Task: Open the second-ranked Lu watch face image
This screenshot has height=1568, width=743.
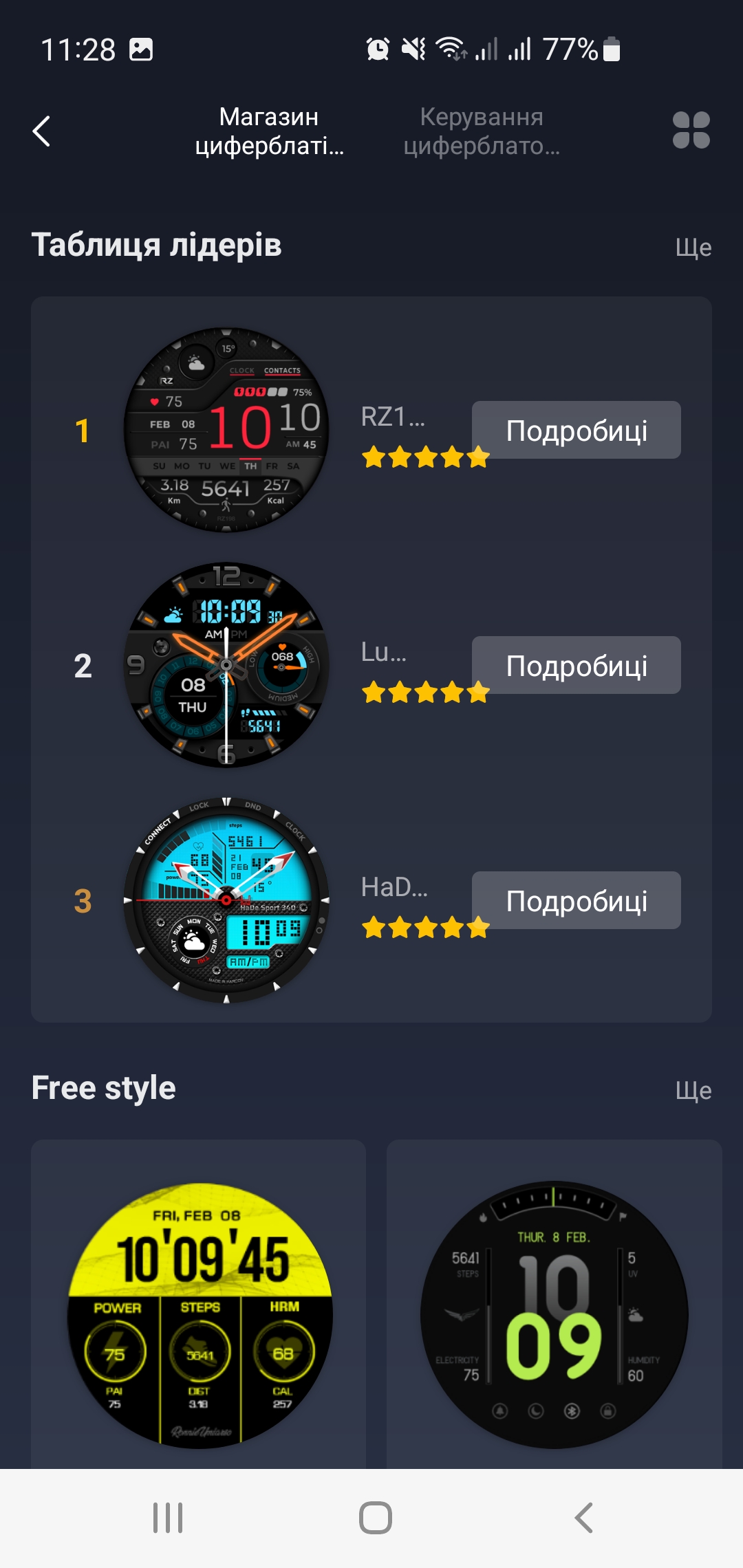Action: pyautogui.click(x=226, y=665)
